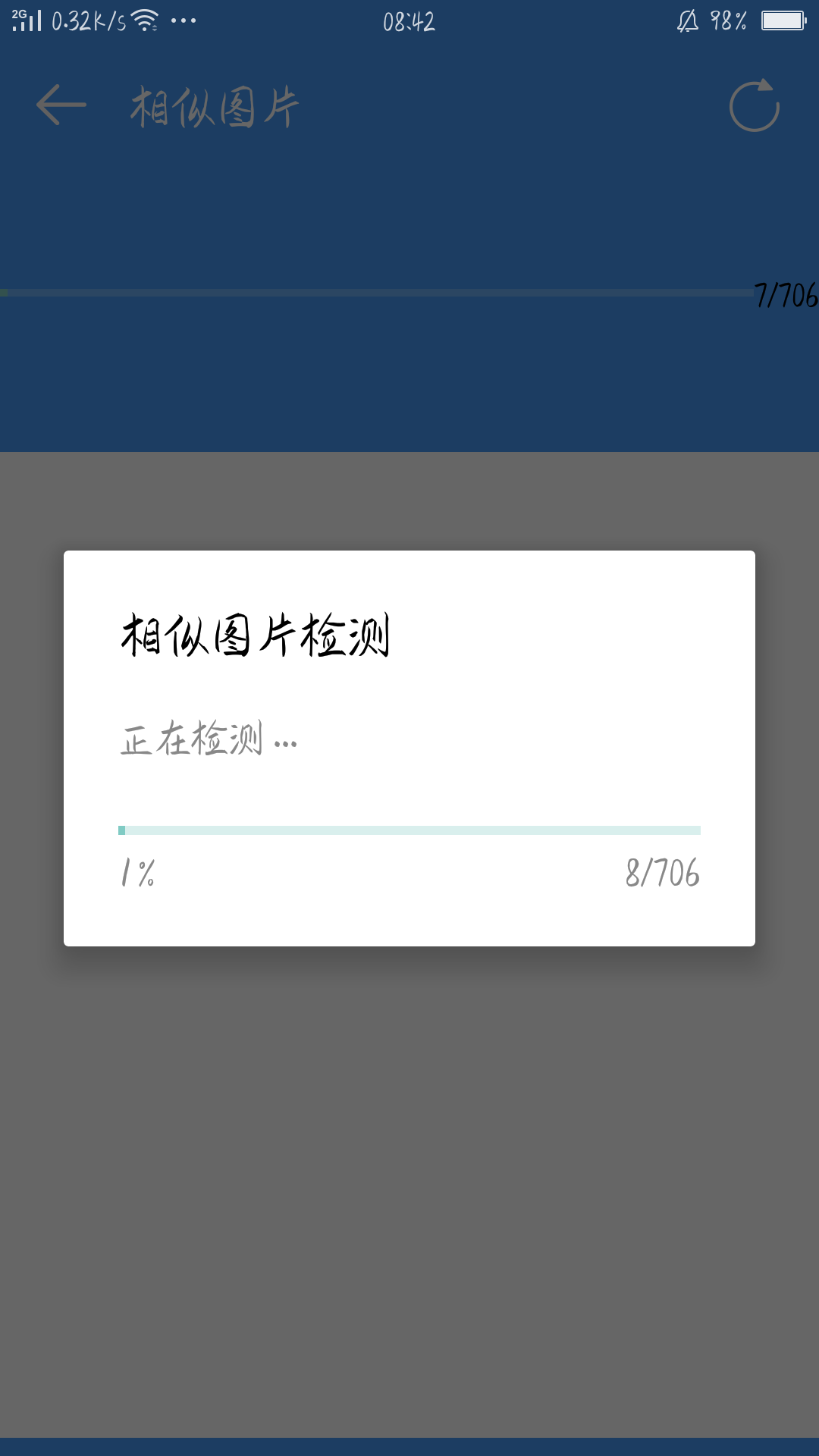Go back from the 相似图片 screen
The height and width of the screenshot is (1456, 819).
point(61,105)
